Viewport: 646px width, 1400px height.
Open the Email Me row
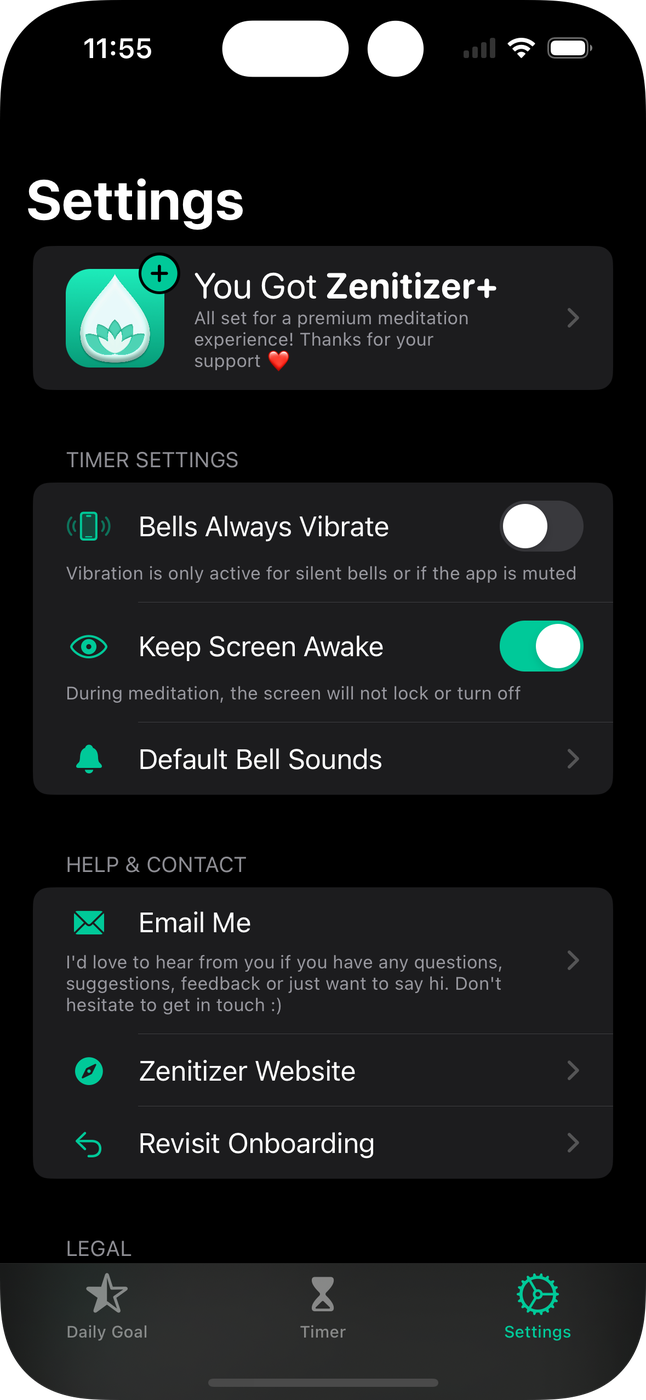click(322, 960)
